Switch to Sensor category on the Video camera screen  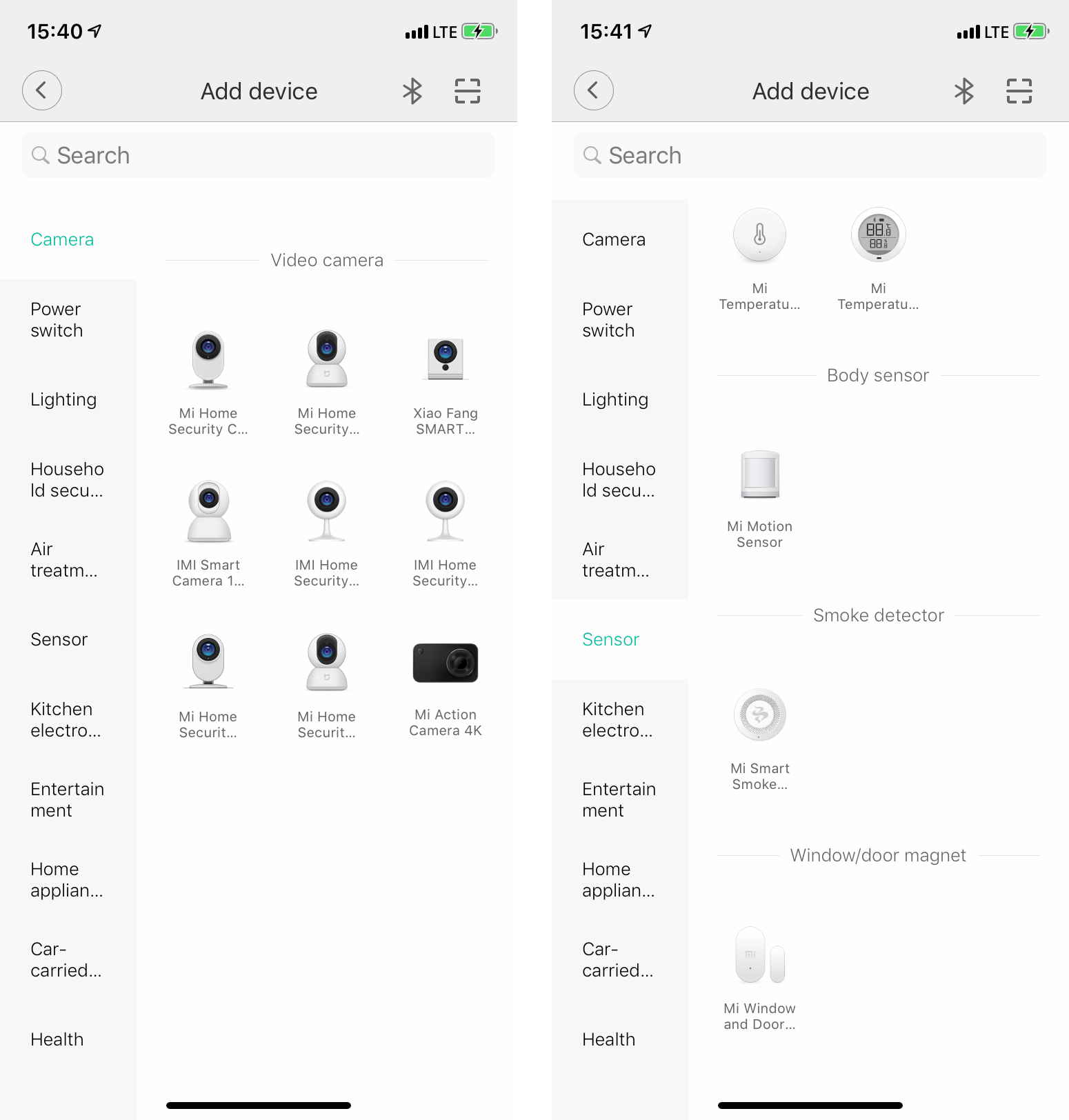coord(59,639)
